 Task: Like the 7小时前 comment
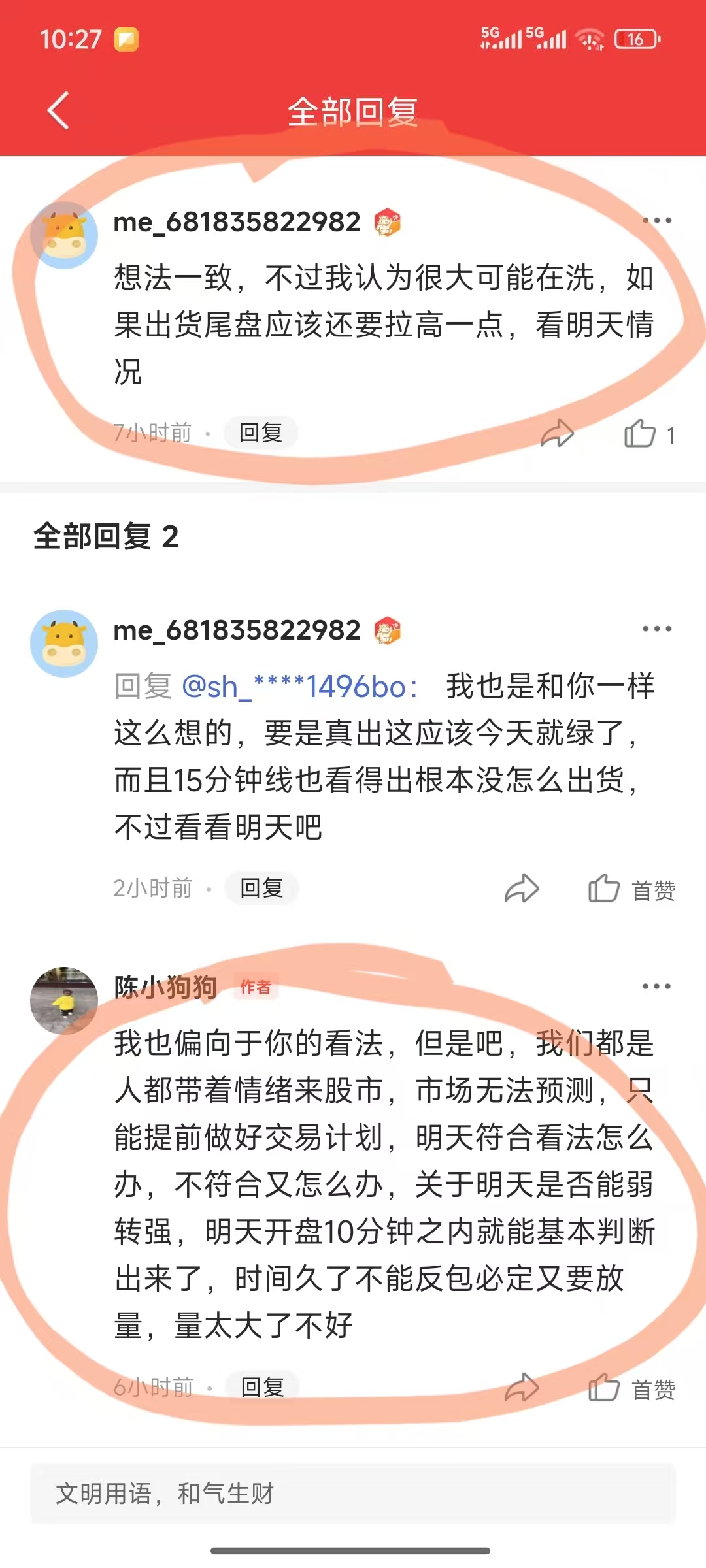tap(640, 434)
